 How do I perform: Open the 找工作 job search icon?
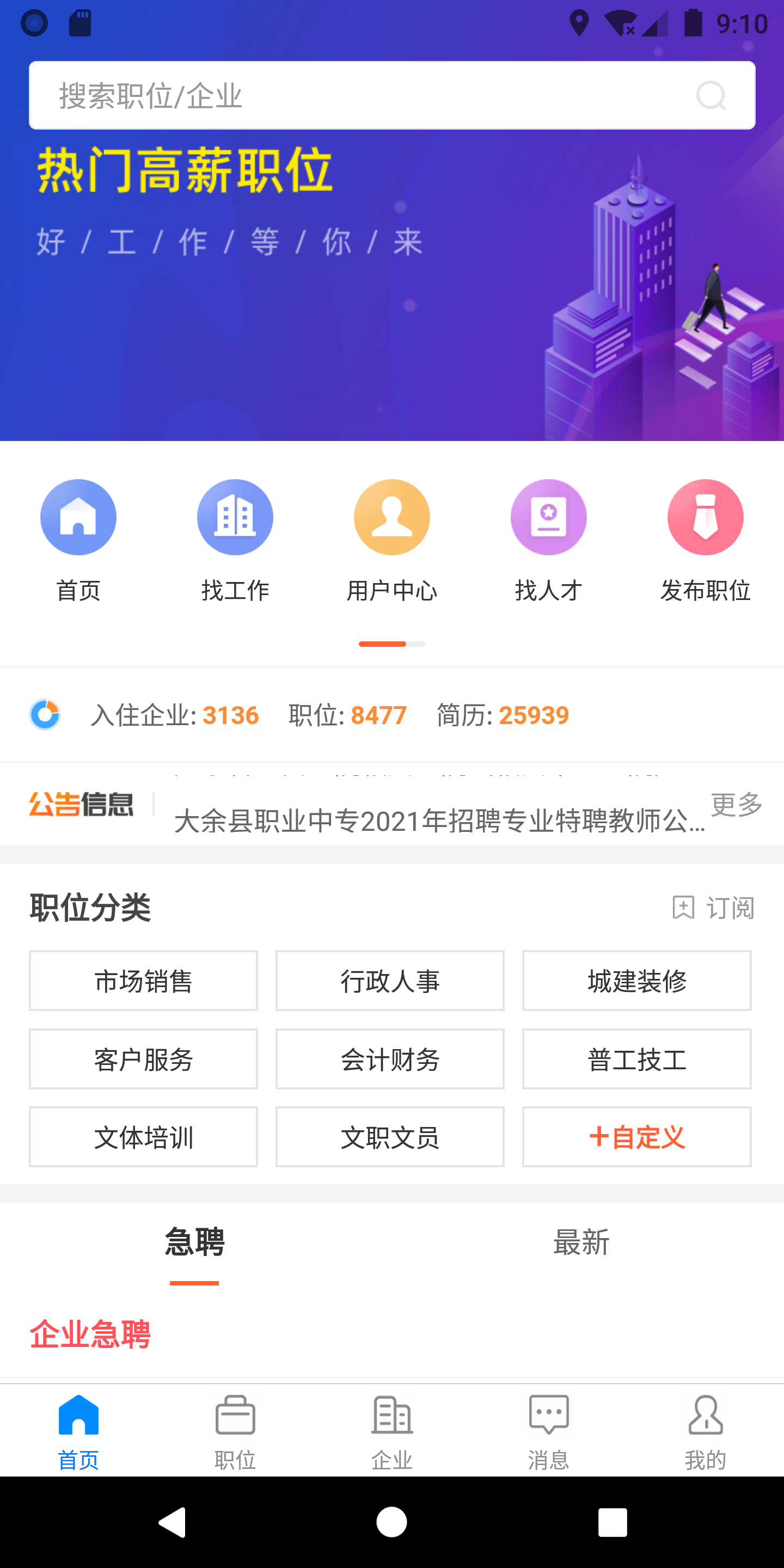pos(235,517)
